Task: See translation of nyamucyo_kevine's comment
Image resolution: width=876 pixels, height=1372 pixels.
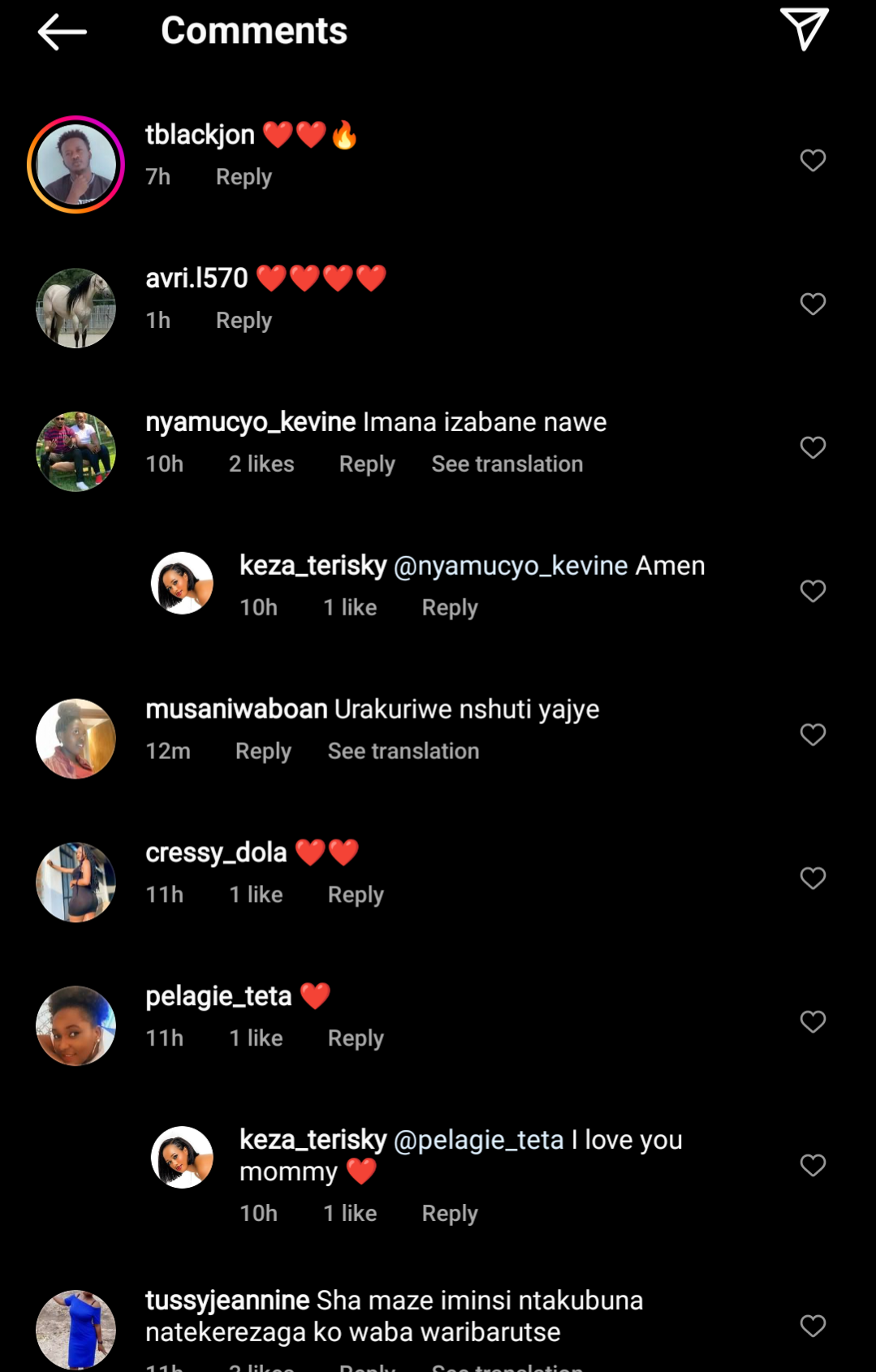Action: click(x=507, y=464)
